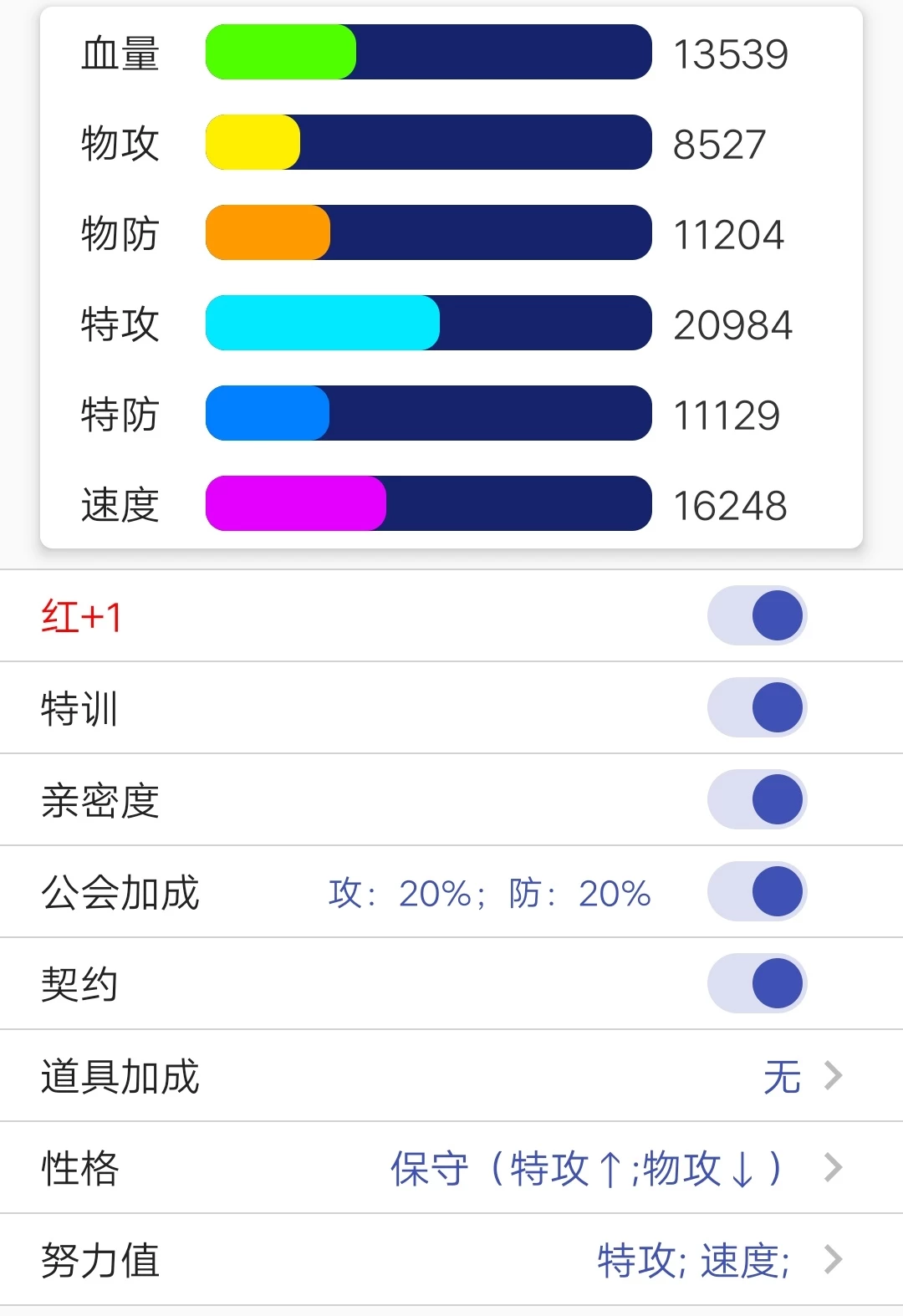903x1316 pixels.
Task: Disable the 特训 toggle
Action: [757, 708]
